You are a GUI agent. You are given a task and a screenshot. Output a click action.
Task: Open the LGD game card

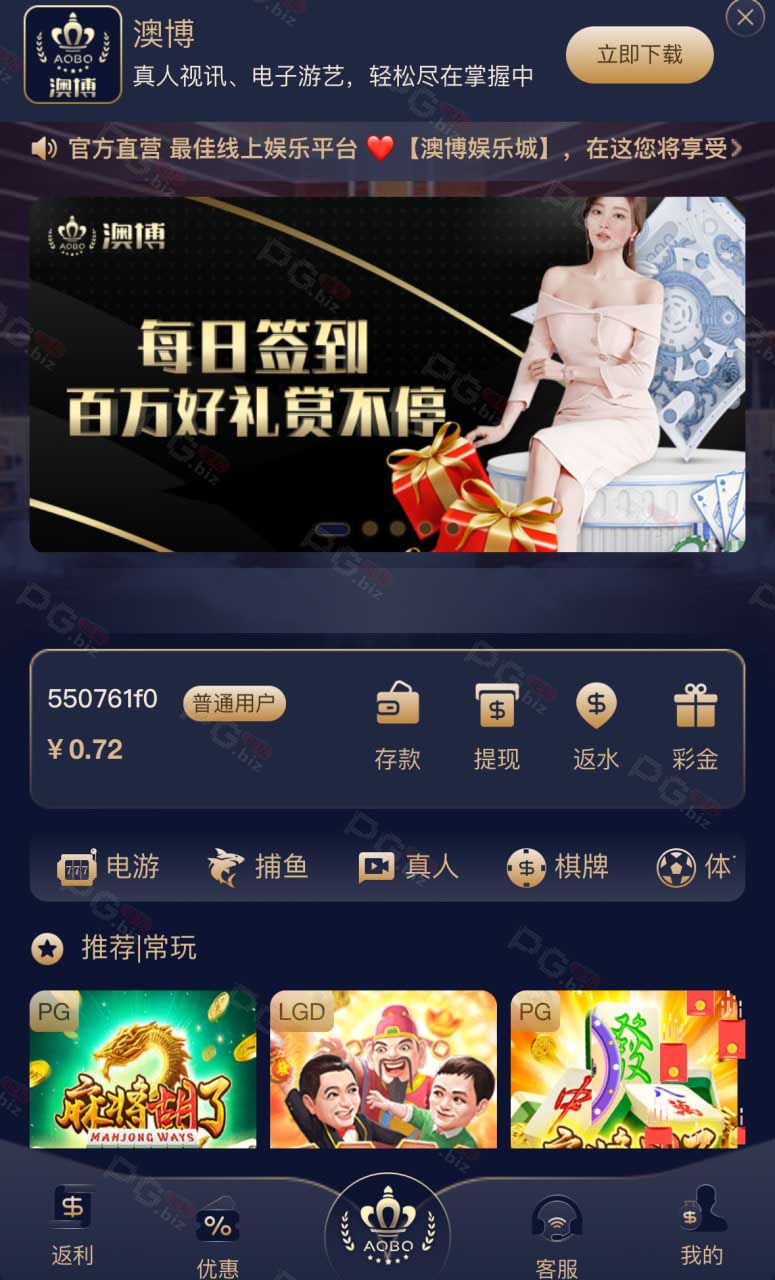383,1069
